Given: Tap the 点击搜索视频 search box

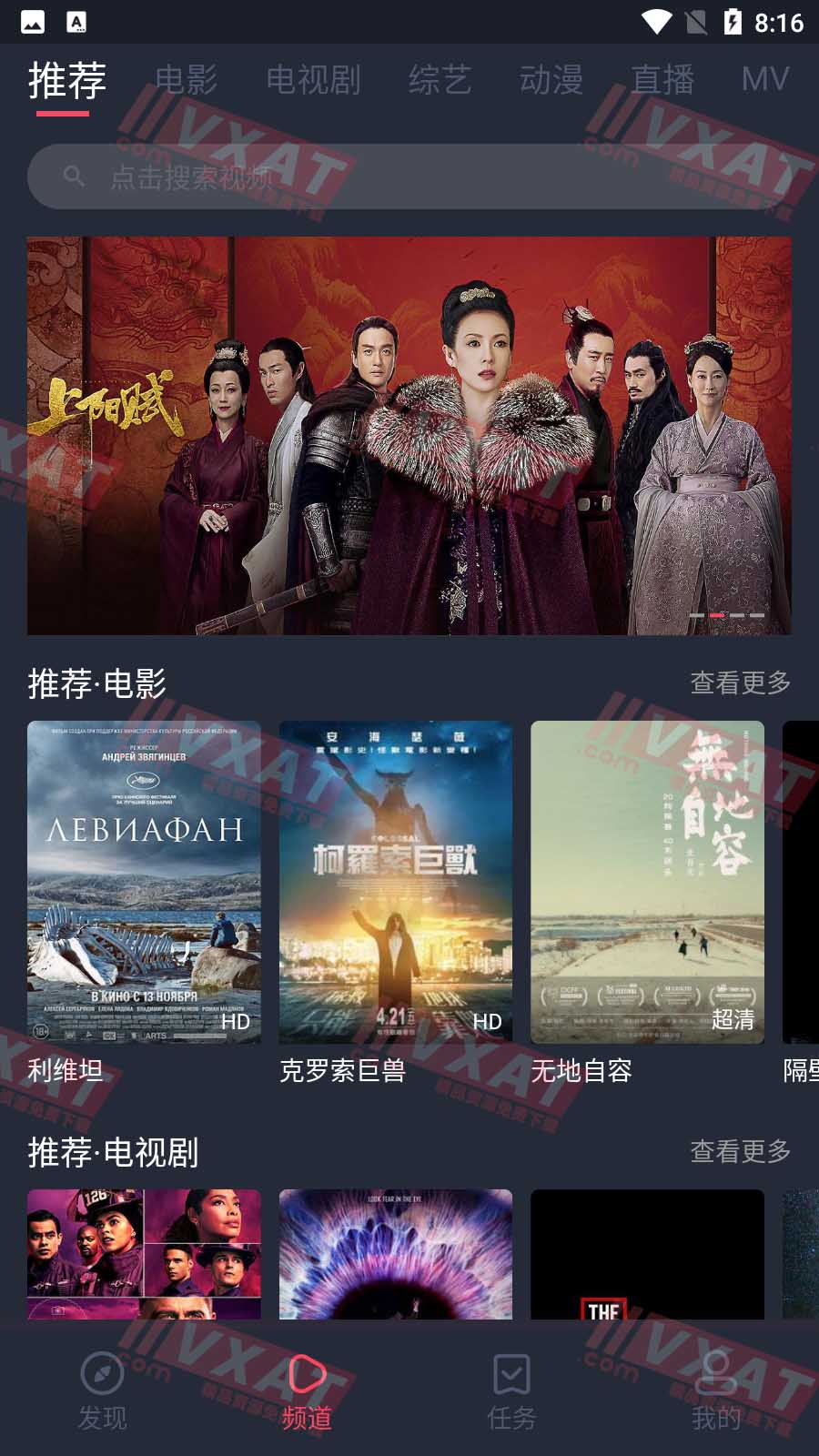Looking at the screenshot, I should pos(409,177).
